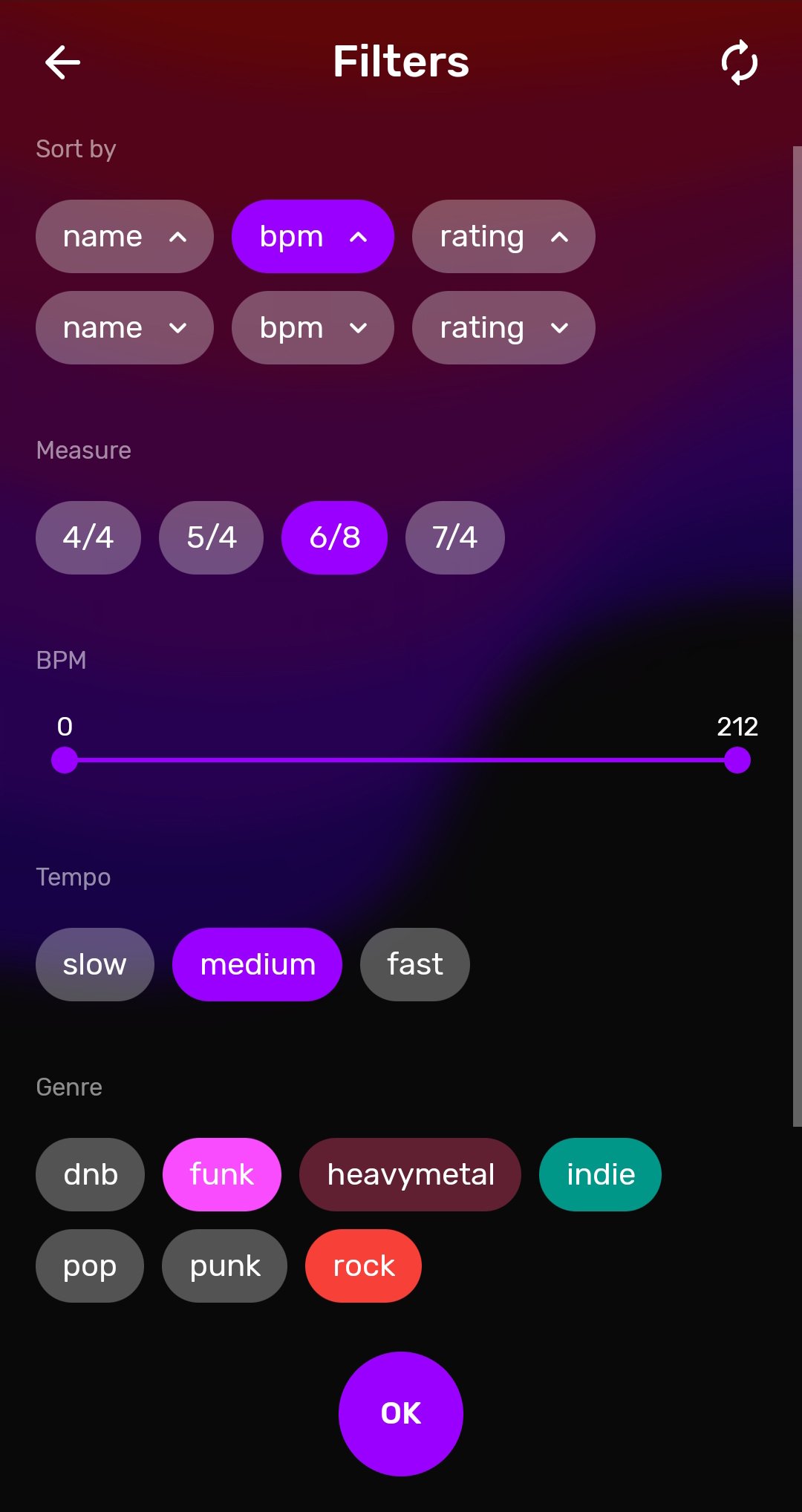This screenshot has width=802, height=1512.
Task: Toggle the indie genre chip
Action: pyautogui.click(x=601, y=1174)
